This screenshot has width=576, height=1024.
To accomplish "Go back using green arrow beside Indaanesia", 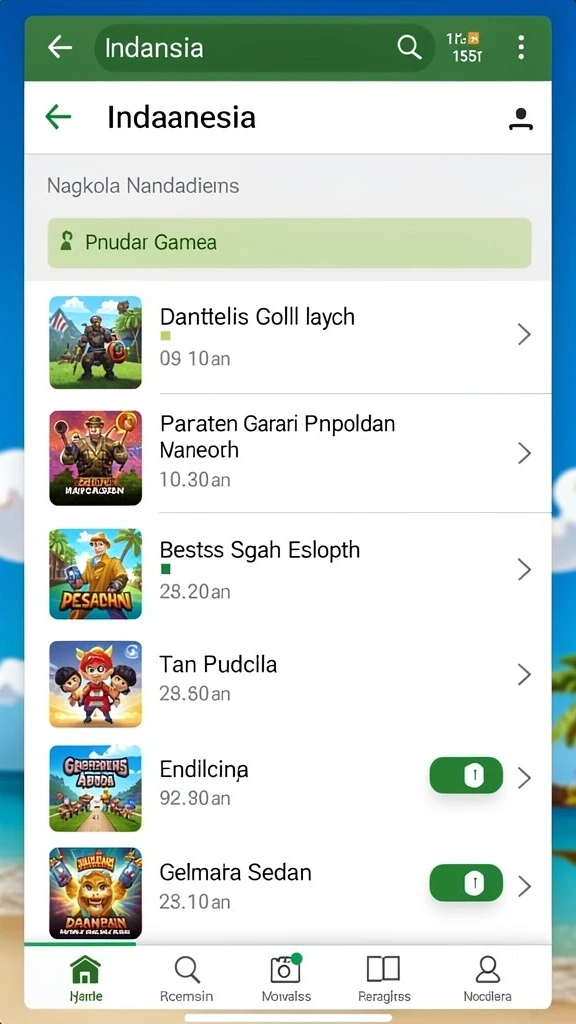I will (58, 118).
